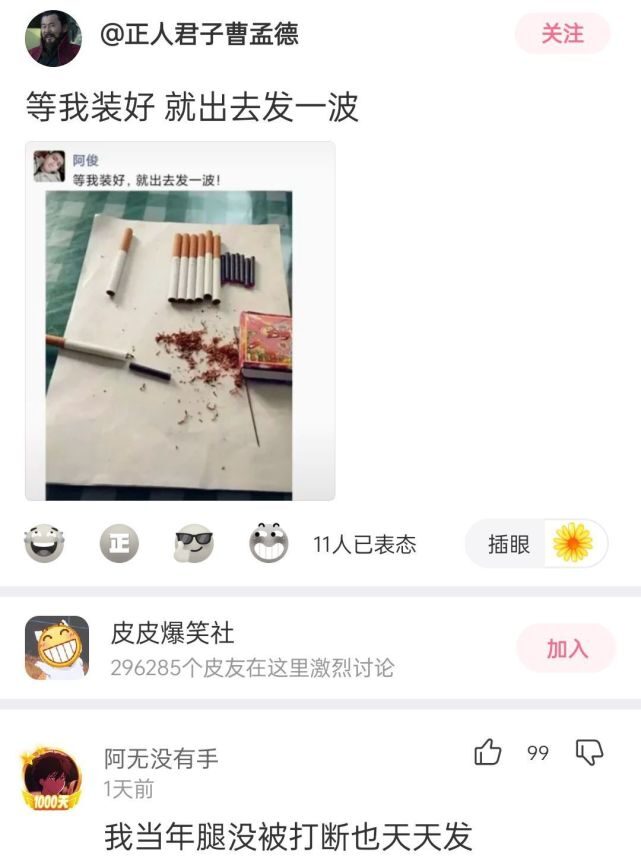This screenshot has height=865, width=641.
Task: React with the 正 emoji
Action: coord(119,544)
